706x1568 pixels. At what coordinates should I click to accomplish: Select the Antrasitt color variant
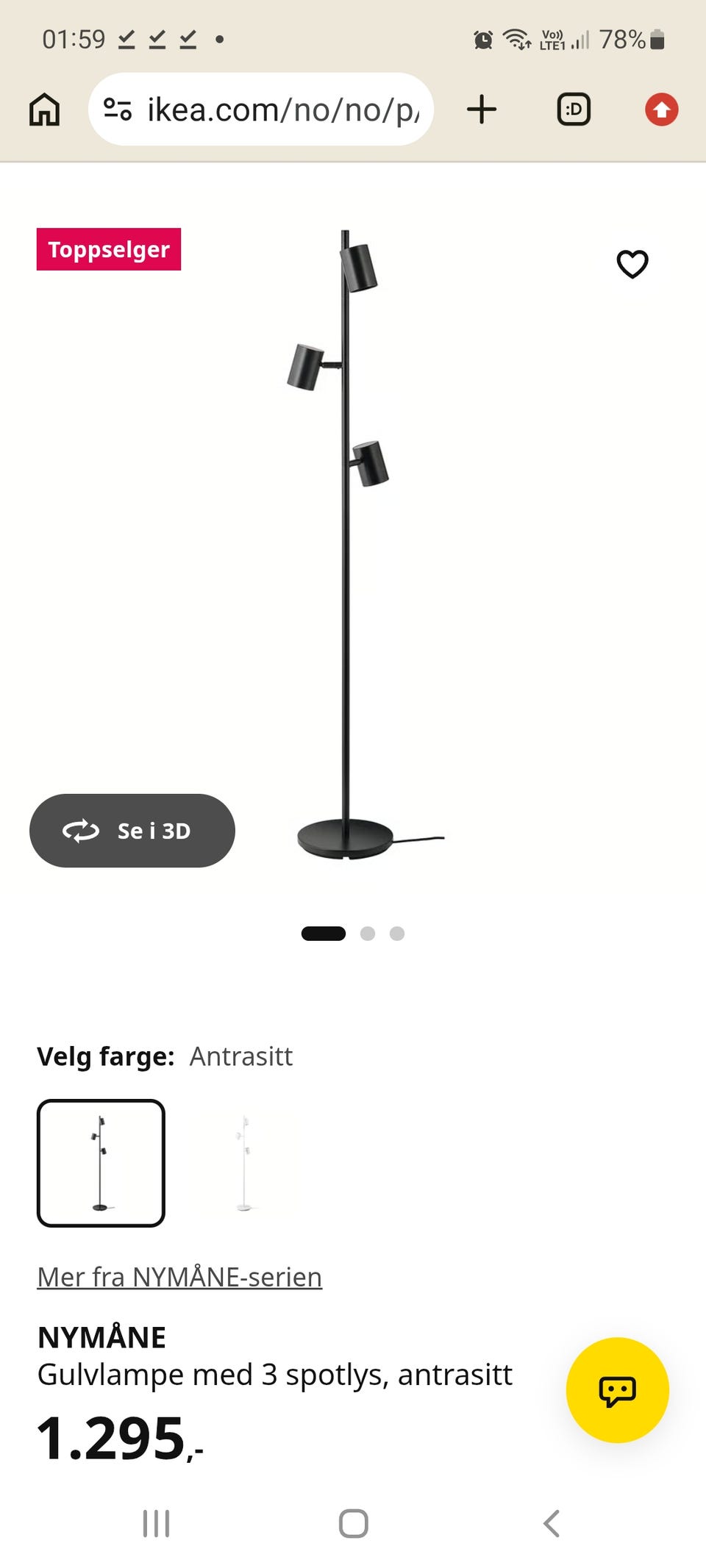[x=101, y=1163]
